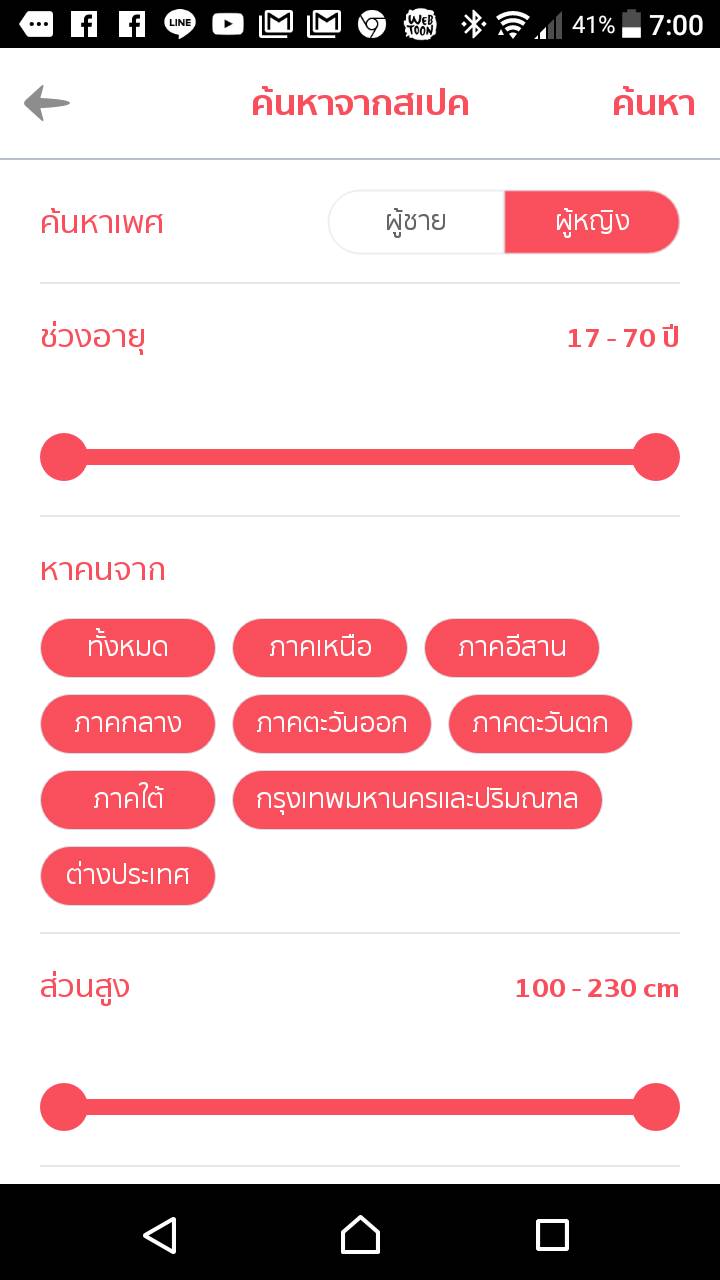
Task: Select ผู้หญิง as search gender
Action: point(592,222)
